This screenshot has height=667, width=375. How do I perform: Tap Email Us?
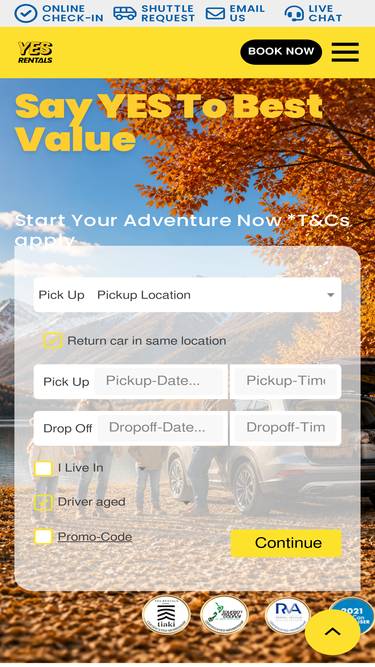pyautogui.click(x=235, y=13)
